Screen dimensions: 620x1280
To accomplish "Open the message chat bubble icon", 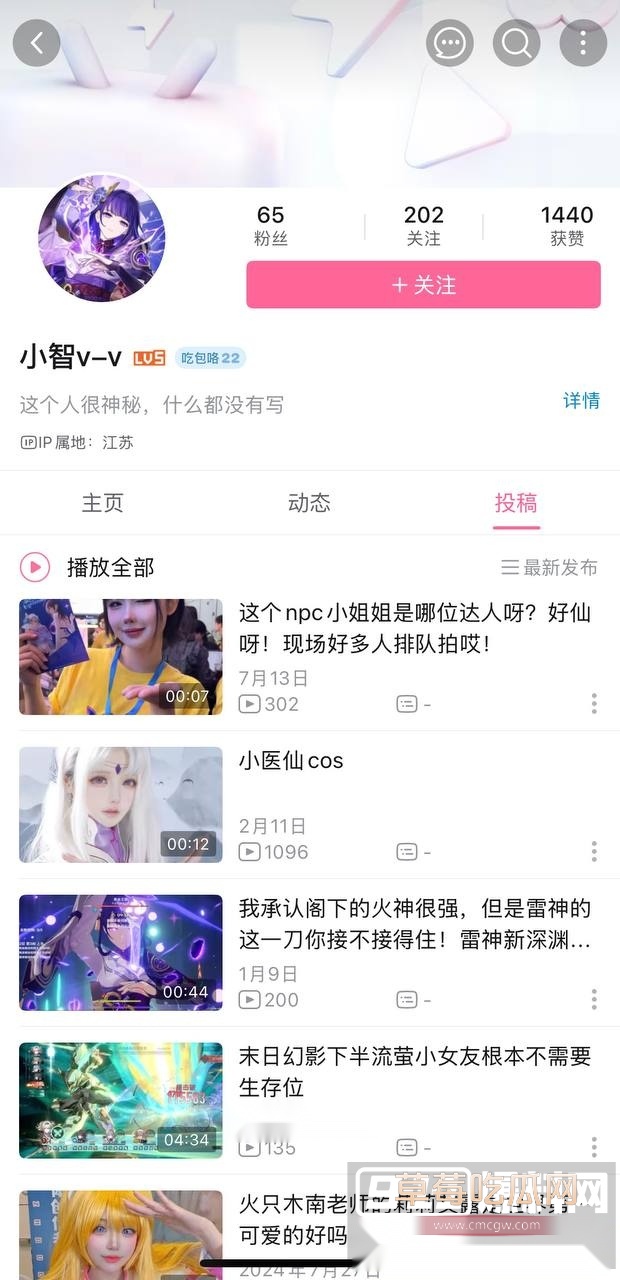I will point(449,43).
